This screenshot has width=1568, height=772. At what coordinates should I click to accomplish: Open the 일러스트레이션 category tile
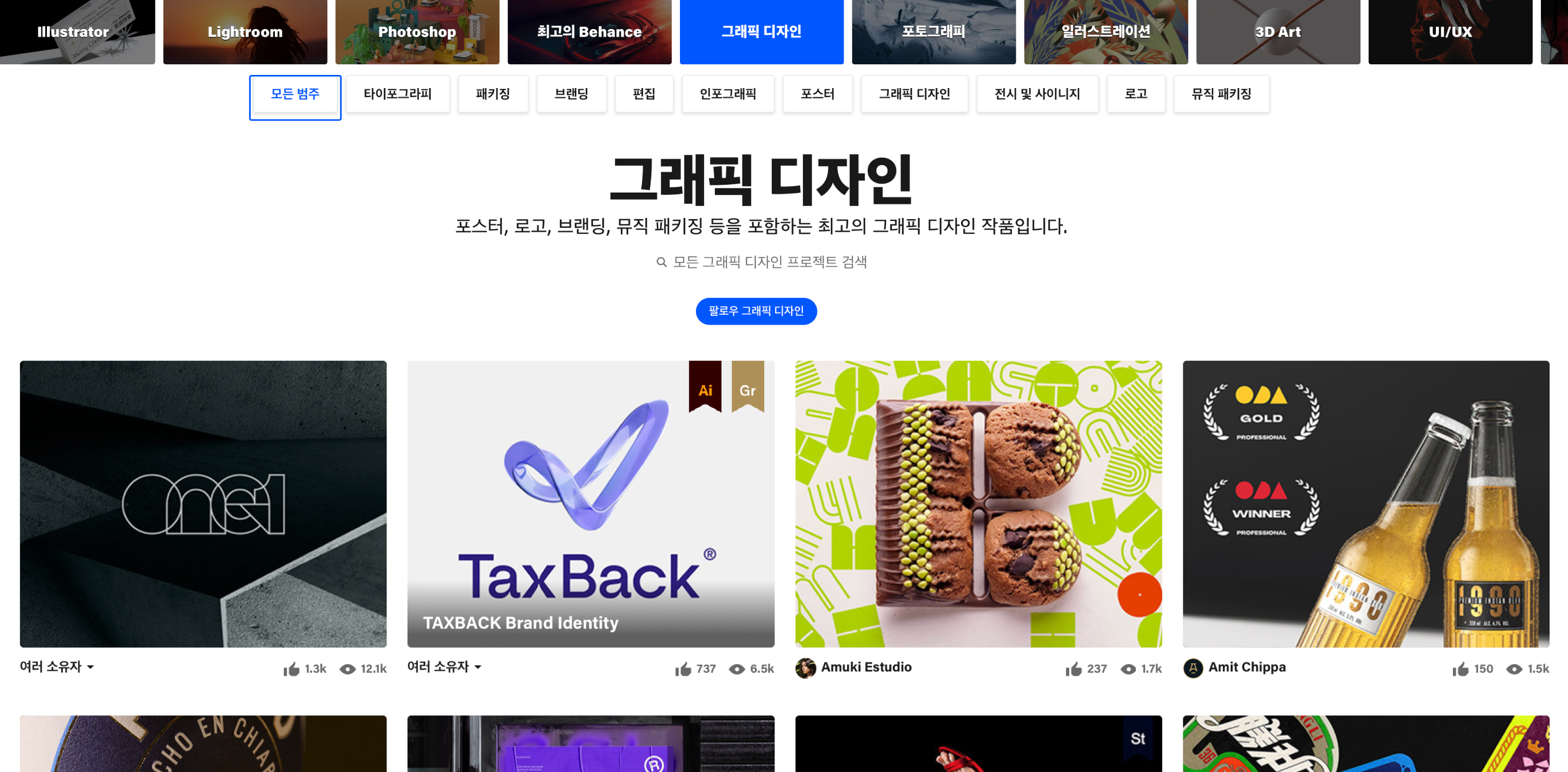(x=1105, y=31)
